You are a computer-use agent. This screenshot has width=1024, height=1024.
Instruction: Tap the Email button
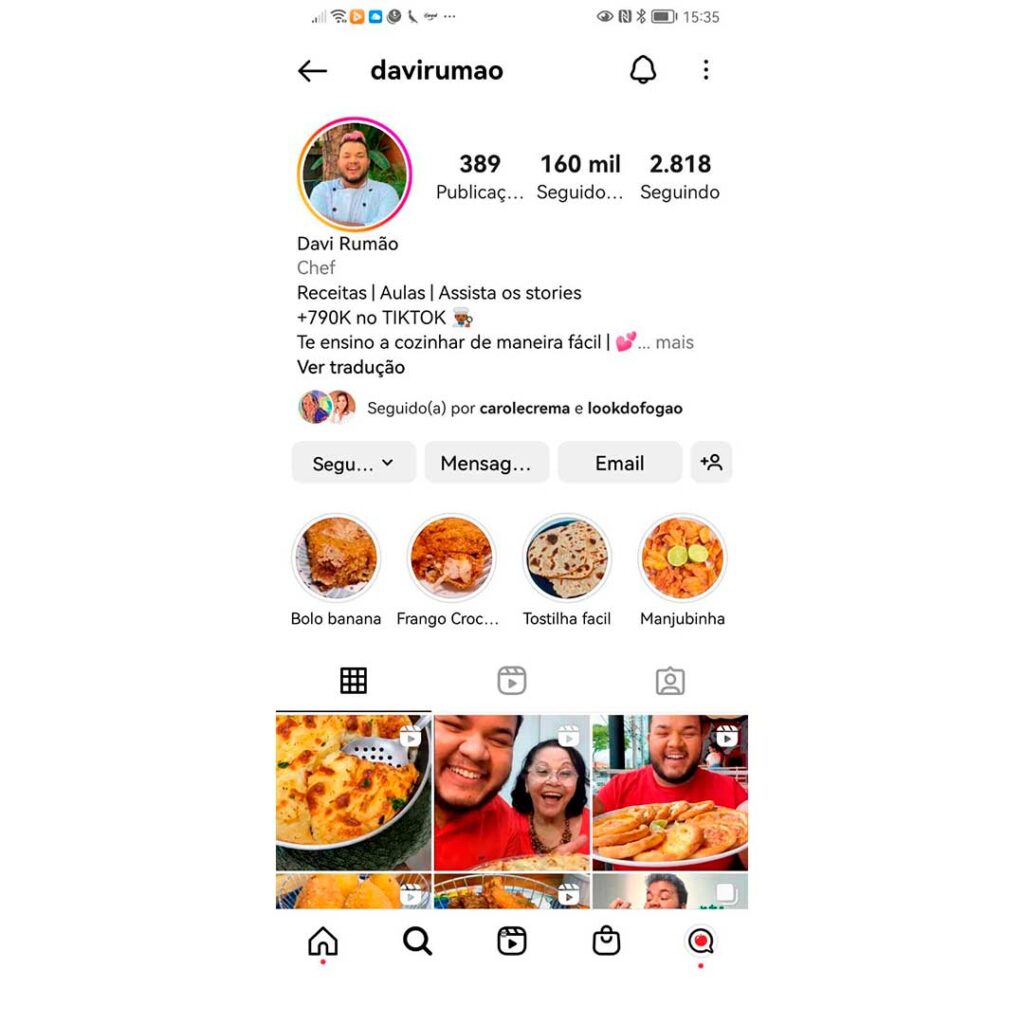(x=620, y=463)
